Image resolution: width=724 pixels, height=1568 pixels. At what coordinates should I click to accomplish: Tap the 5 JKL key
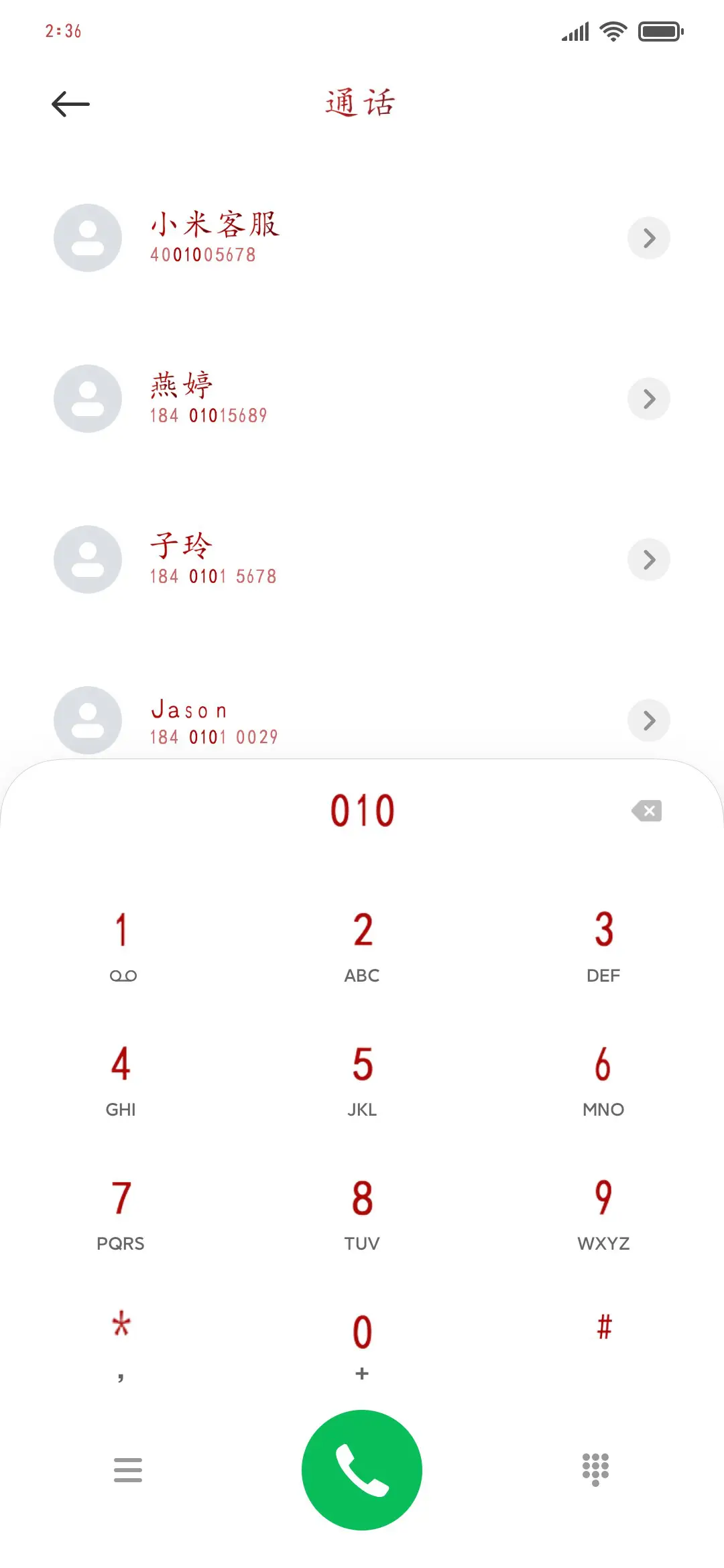pos(362,1079)
